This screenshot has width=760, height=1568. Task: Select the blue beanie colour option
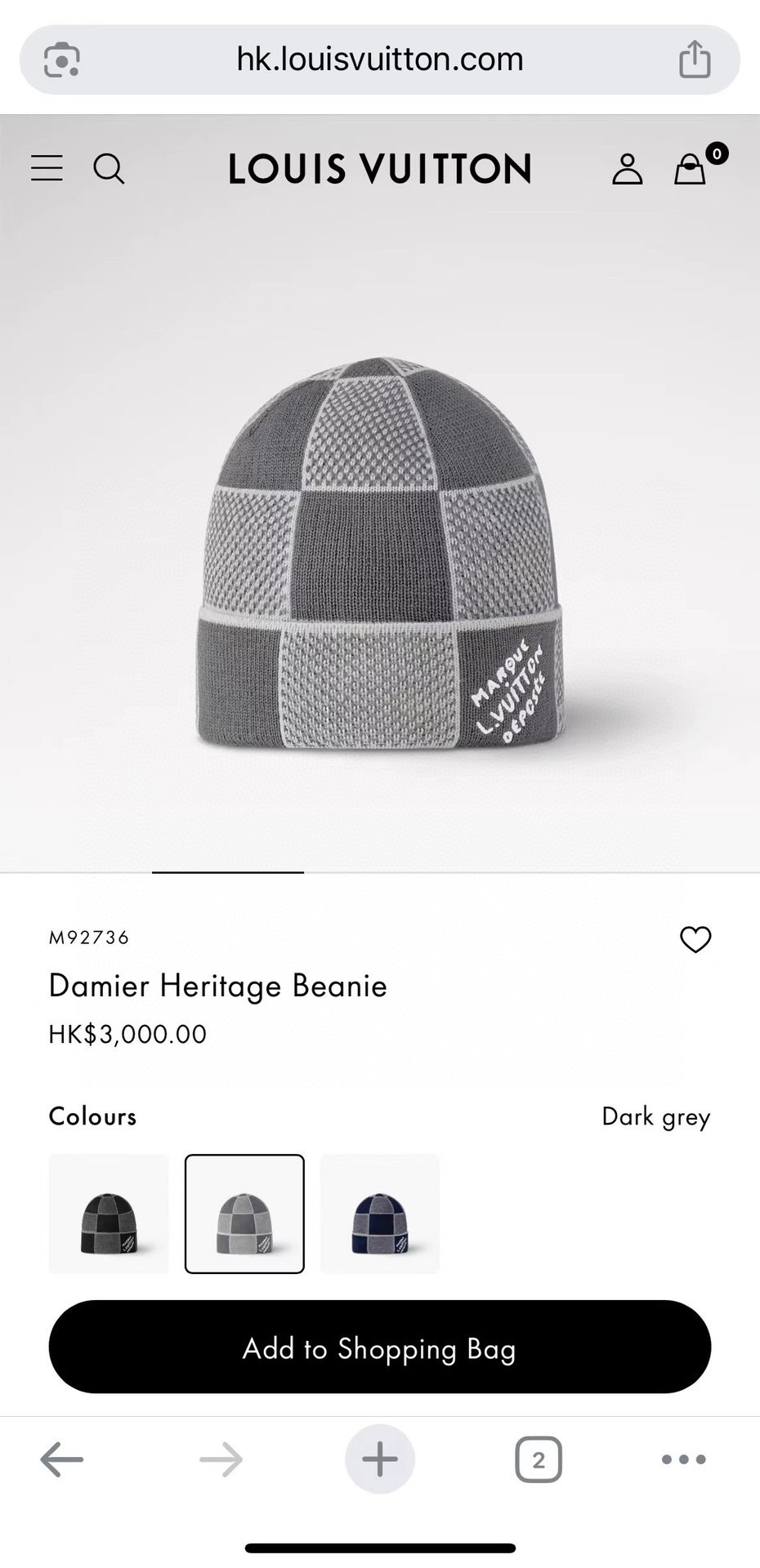coord(379,1214)
